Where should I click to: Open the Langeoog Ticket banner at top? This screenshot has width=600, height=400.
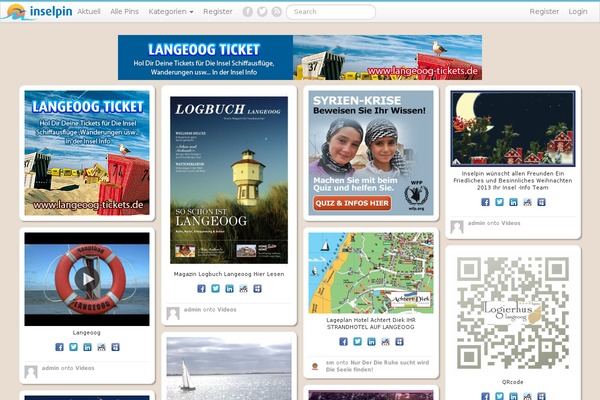[x=299, y=57]
